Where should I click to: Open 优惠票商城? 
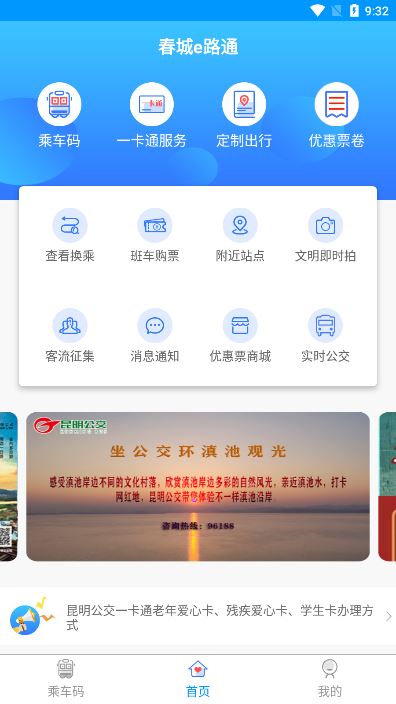240,336
